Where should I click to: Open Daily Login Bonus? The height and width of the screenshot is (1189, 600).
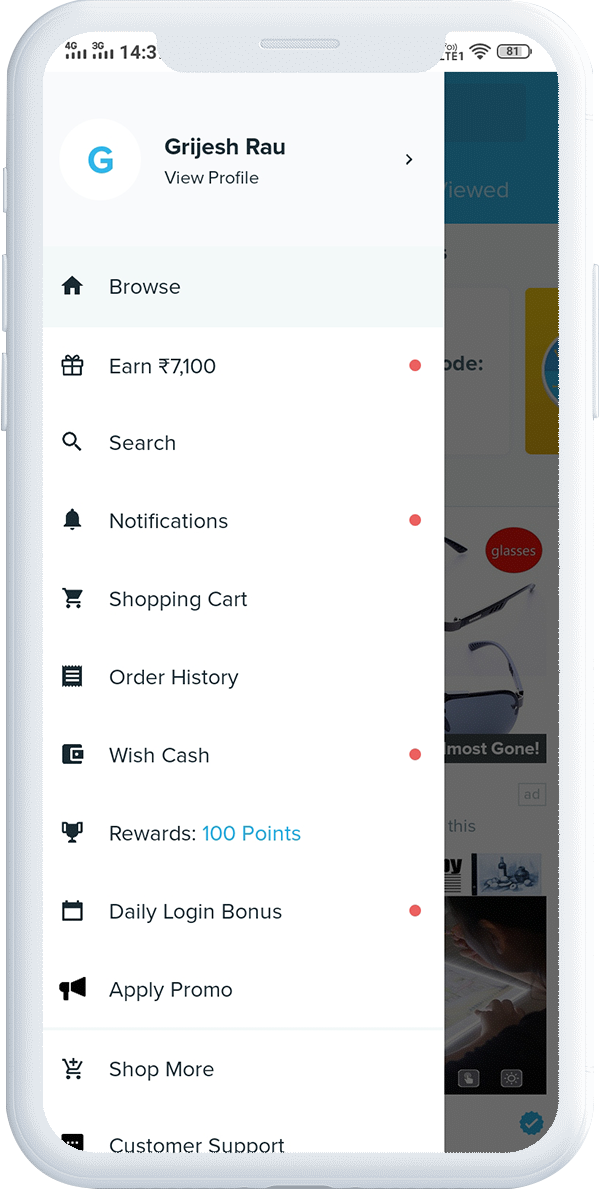click(x=195, y=911)
